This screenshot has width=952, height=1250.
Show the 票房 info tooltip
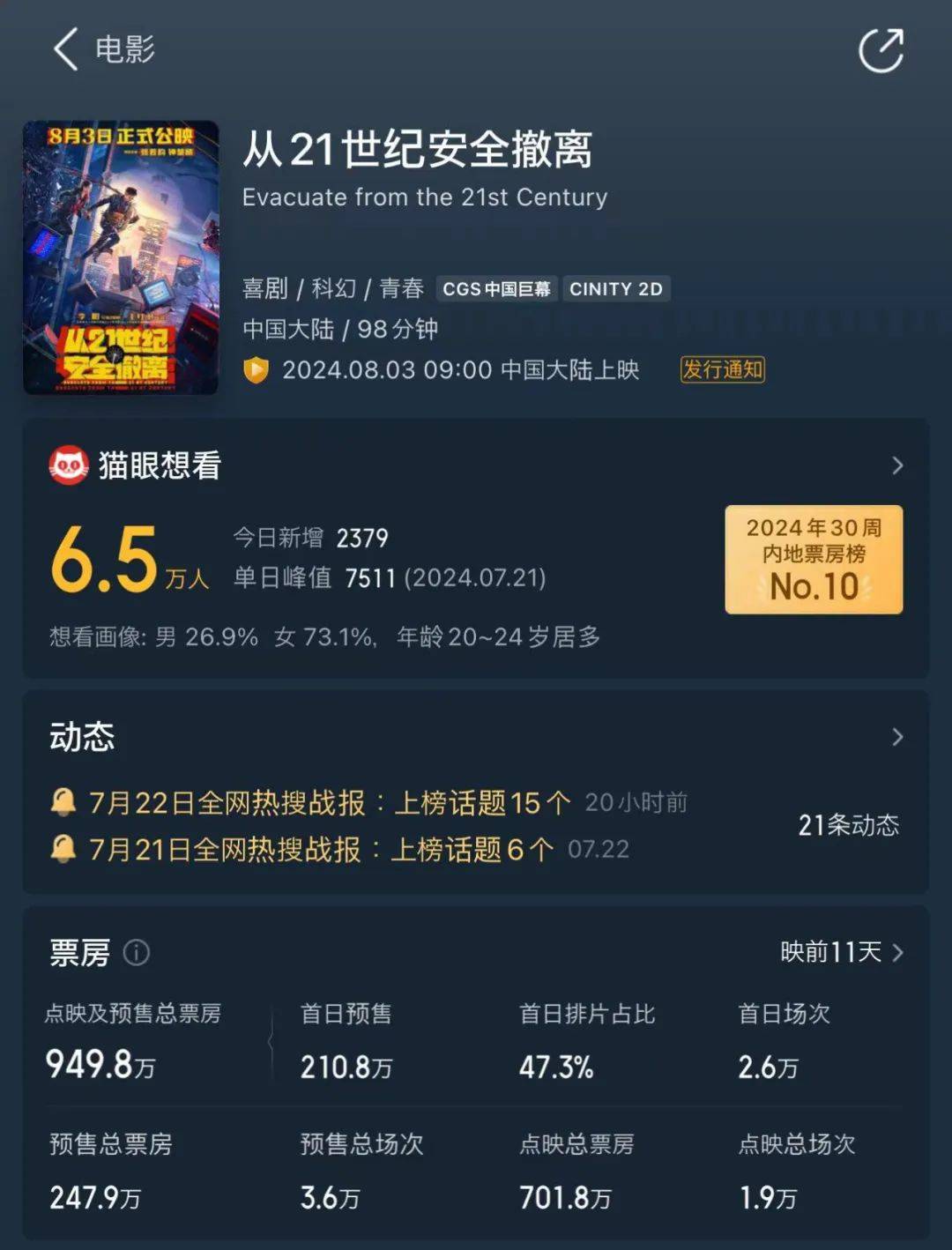137,953
